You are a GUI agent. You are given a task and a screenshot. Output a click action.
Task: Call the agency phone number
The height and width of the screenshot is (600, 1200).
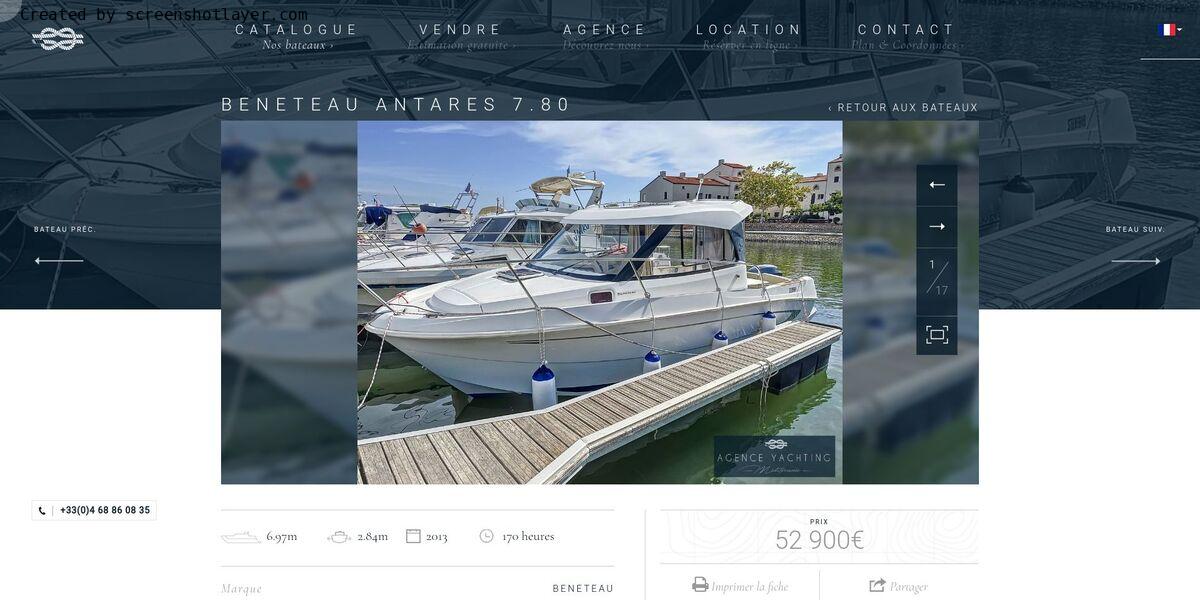95,510
